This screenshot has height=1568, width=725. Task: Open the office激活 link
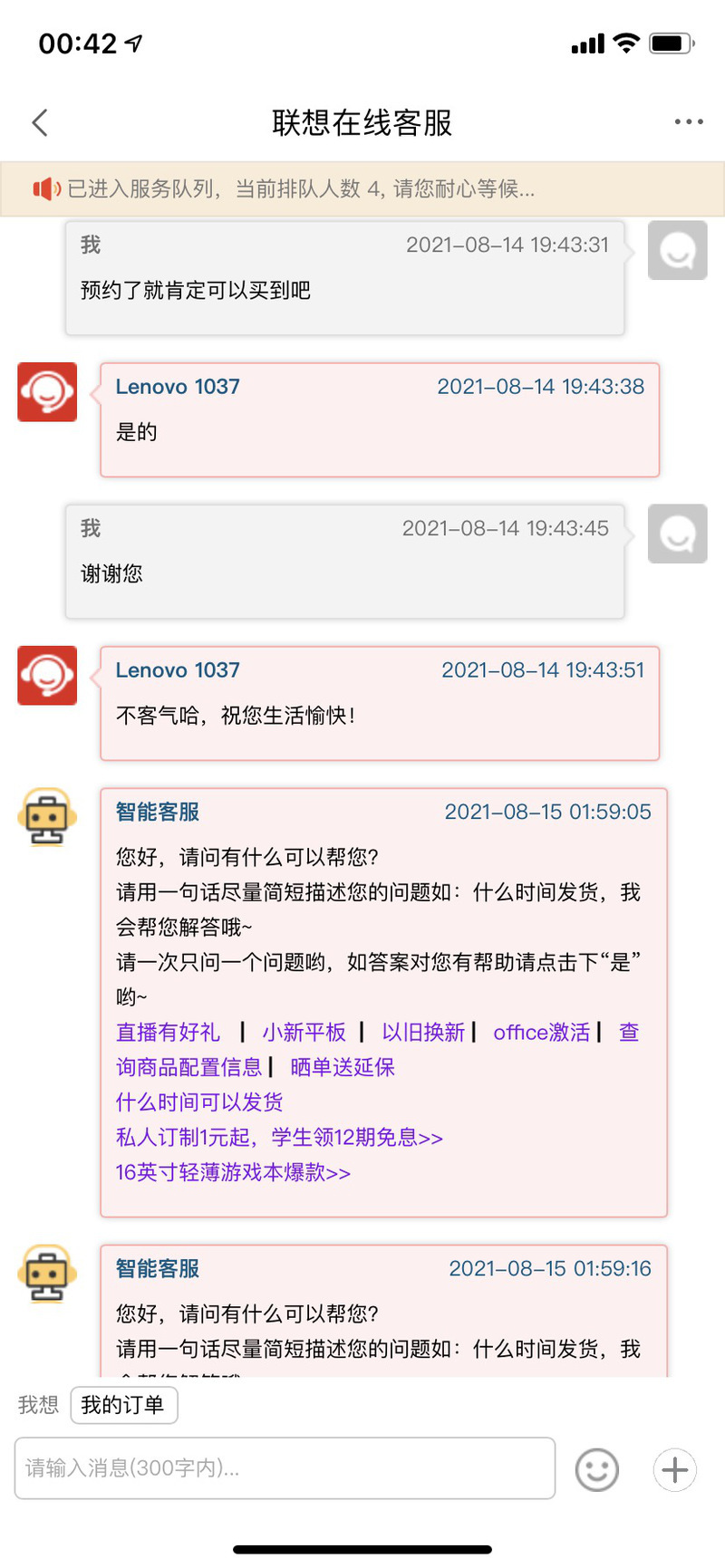coord(542,1033)
